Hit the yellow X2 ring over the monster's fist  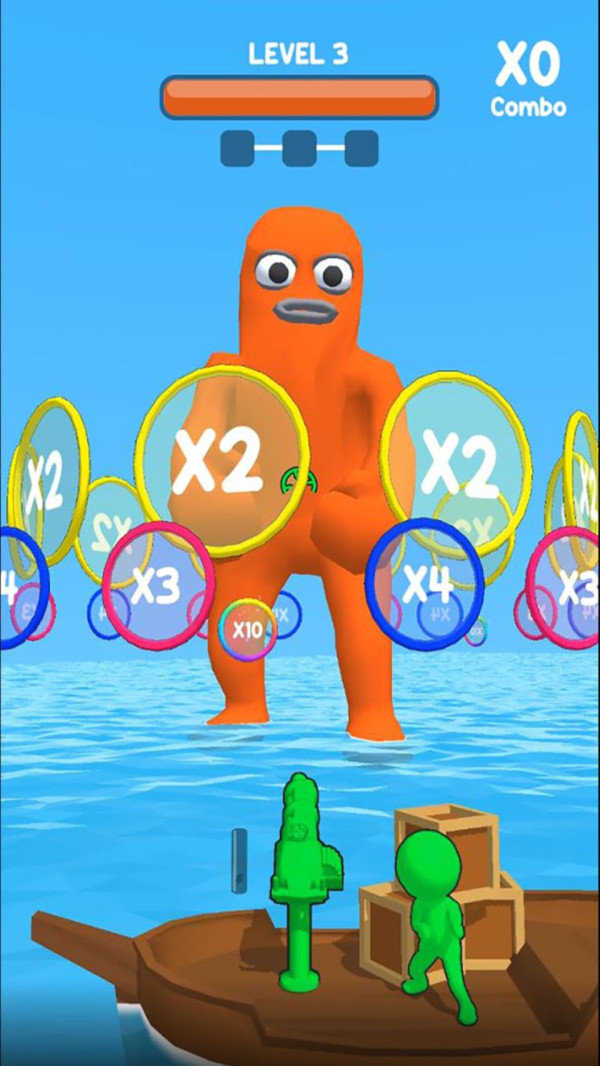coord(222,462)
